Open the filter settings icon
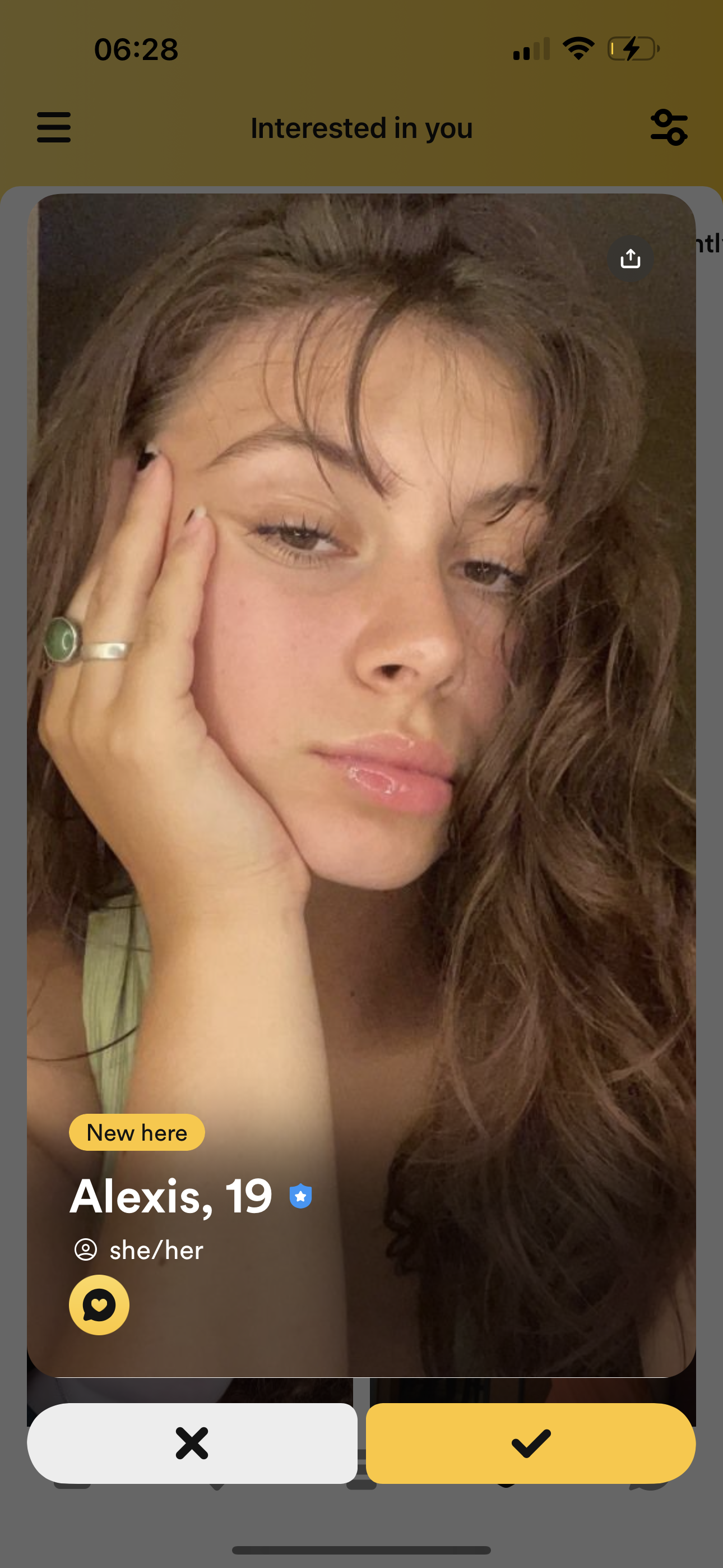Screen dimensions: 723x1568 [669, 127]
